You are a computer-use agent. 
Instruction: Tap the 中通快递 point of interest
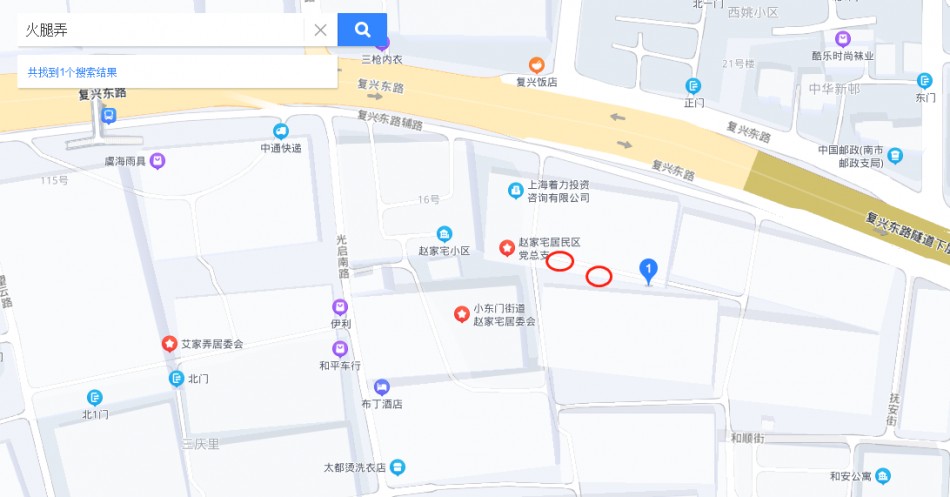click(281, 131)
